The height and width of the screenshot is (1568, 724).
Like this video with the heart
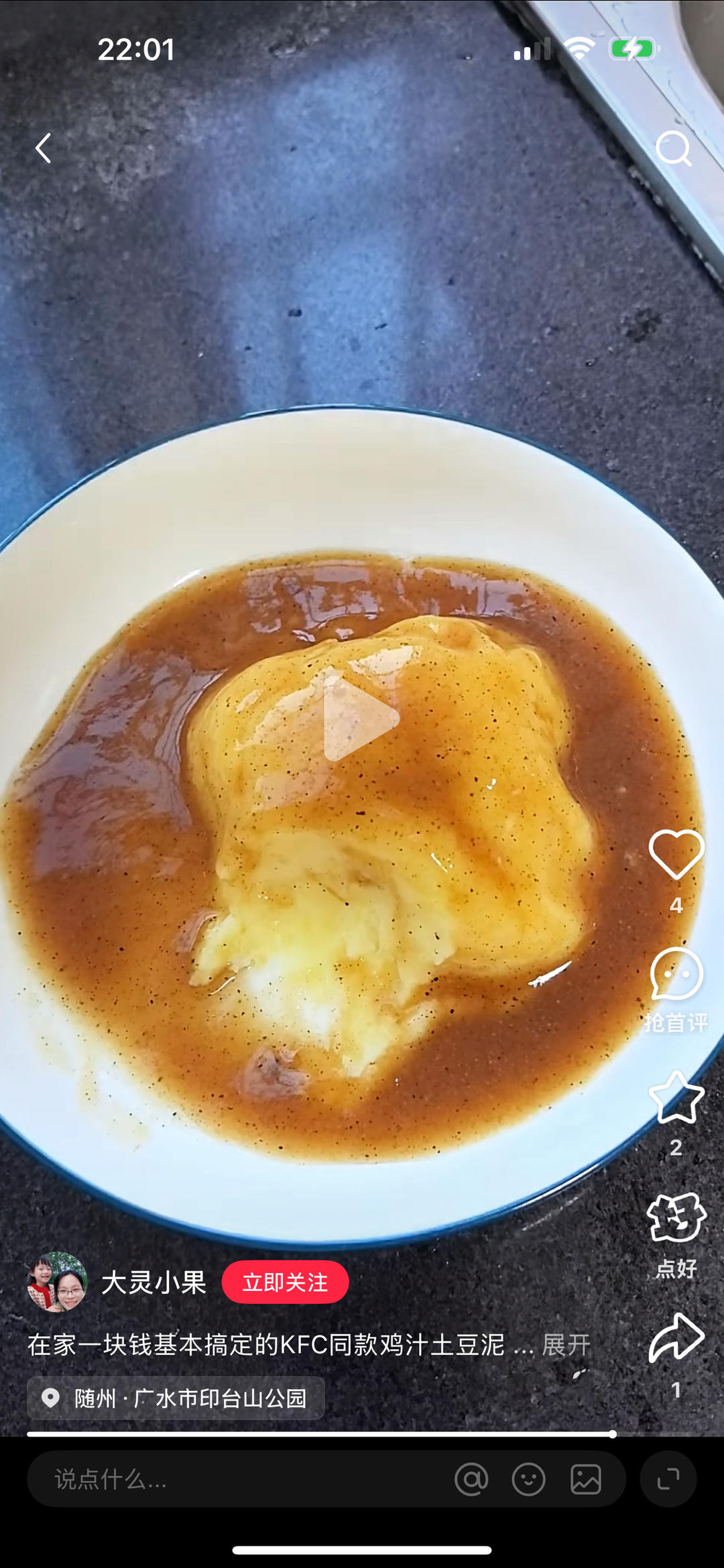coord(676,854)
